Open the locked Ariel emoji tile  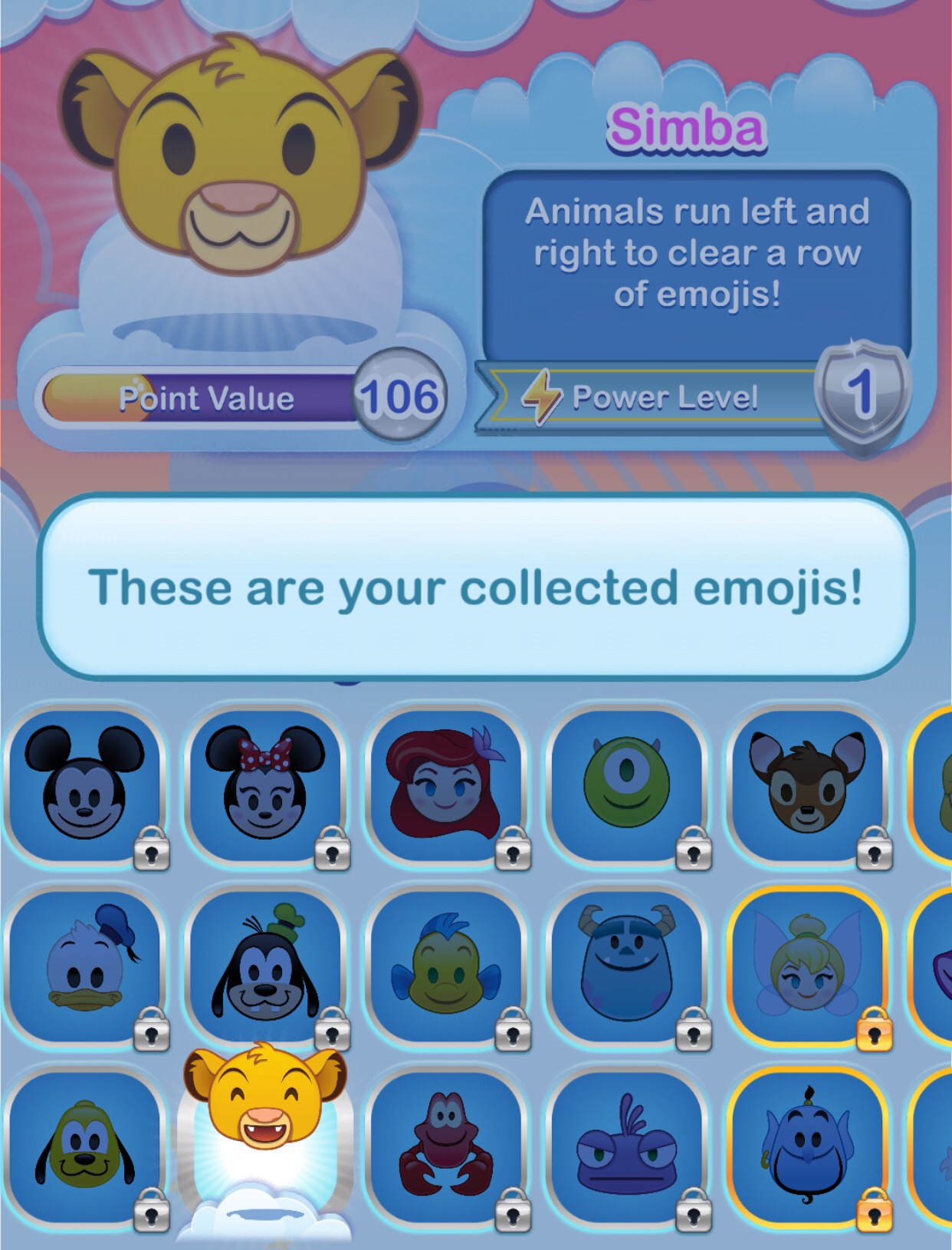(446, 786)
